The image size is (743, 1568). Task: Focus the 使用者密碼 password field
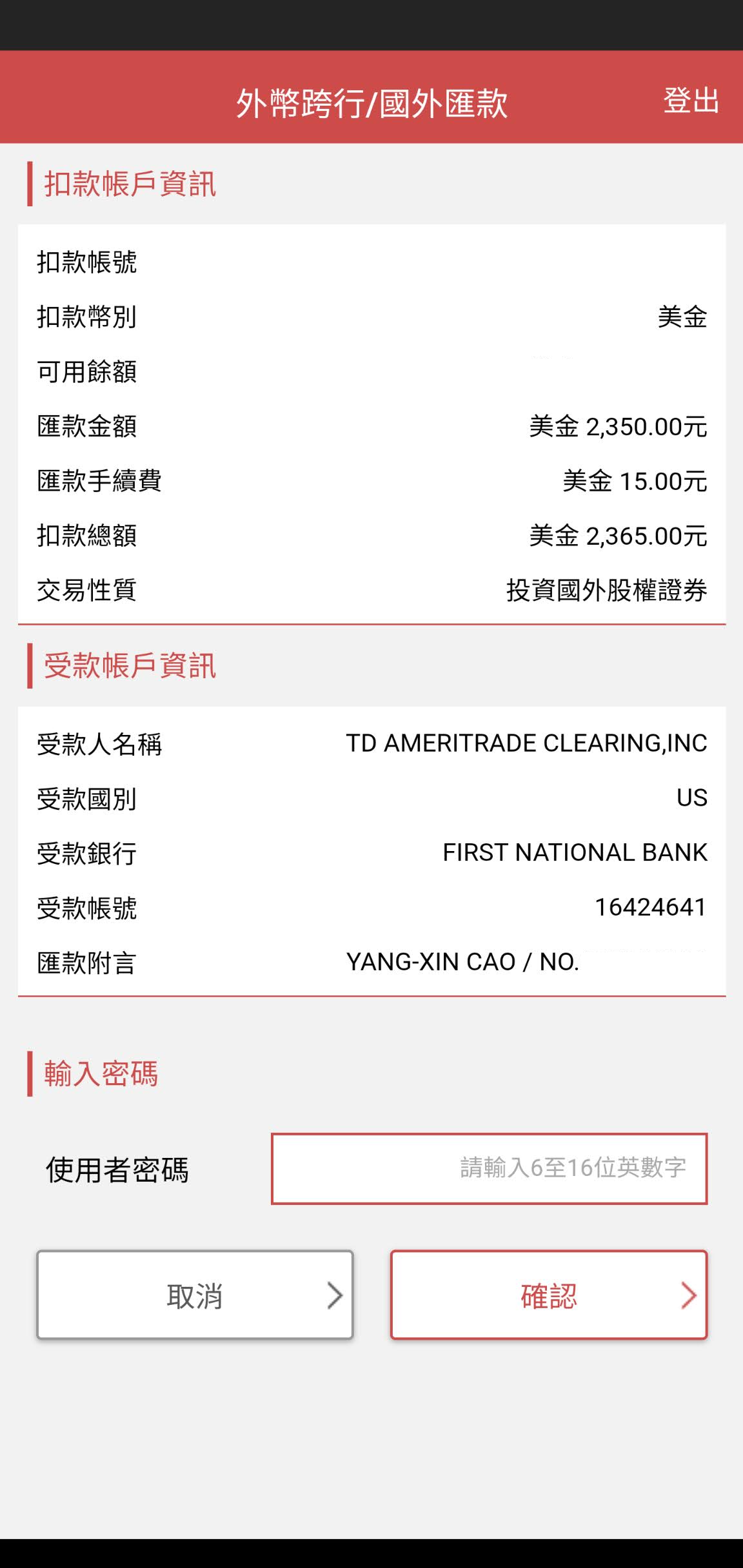489,1168
